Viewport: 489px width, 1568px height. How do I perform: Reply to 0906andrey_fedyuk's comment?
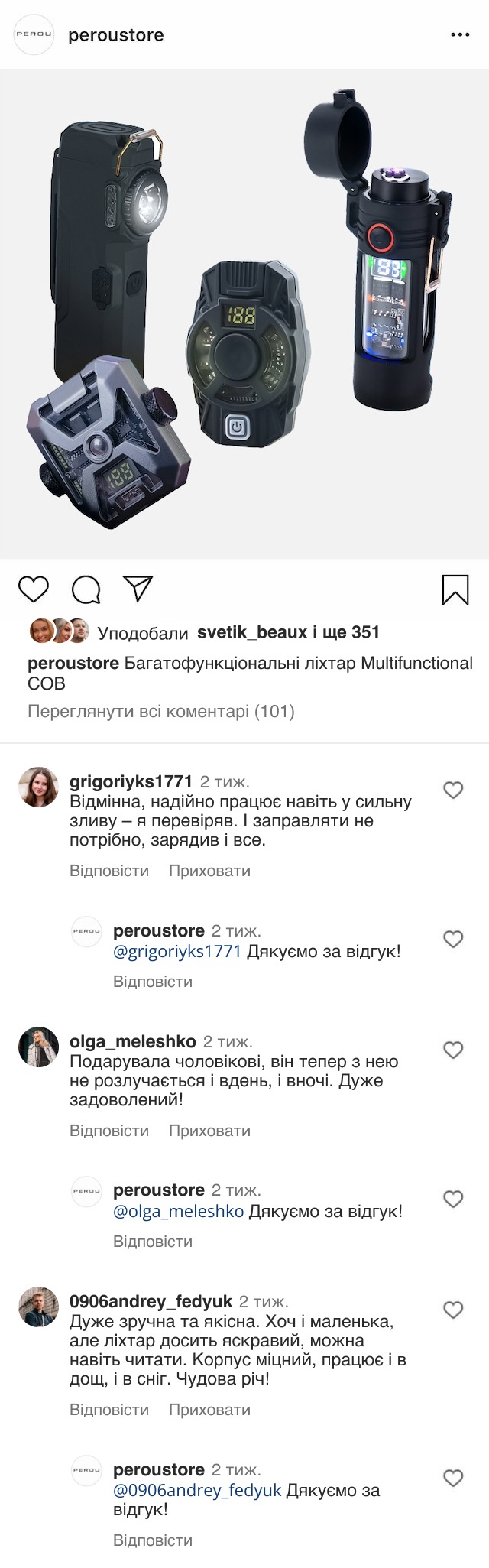click(x=109, y=1410)
